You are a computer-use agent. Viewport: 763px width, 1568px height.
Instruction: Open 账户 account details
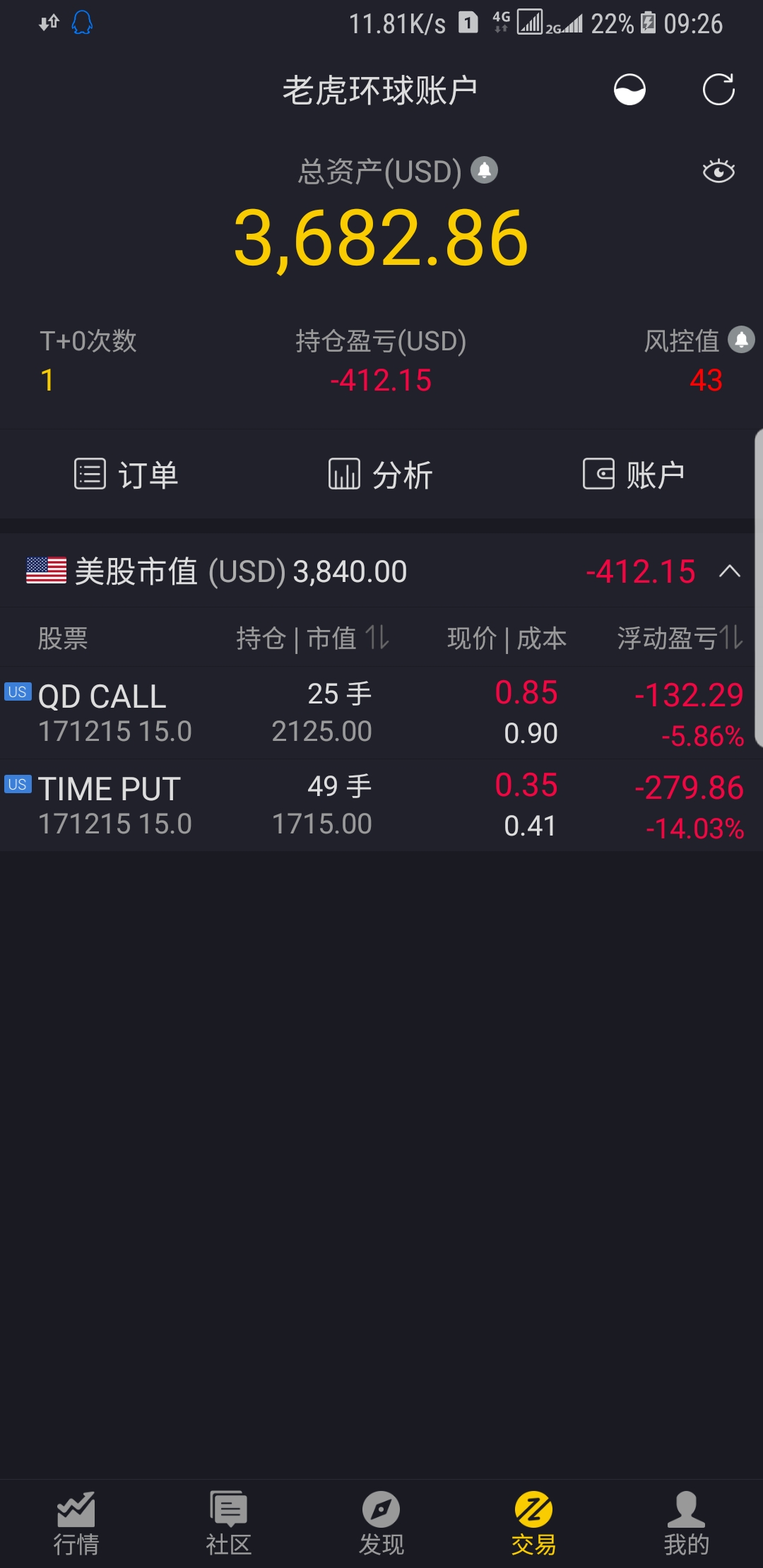pyautogui.click(x=634, y=474)
